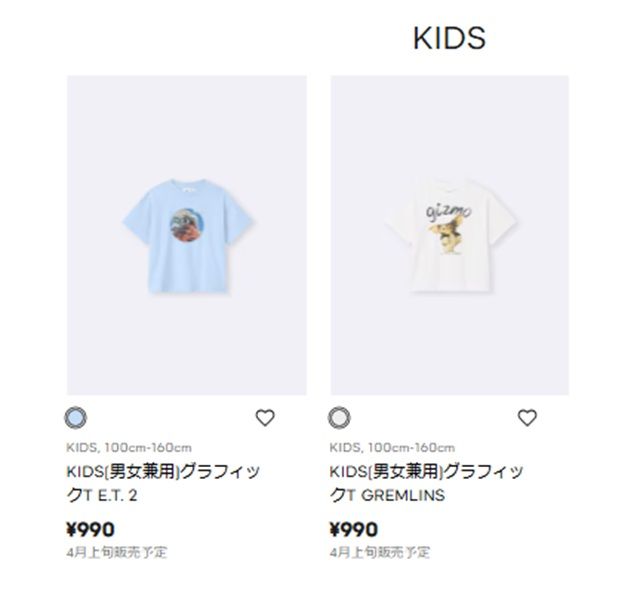Add the GREMLINS tee to favorites
The image size is (640, 600).
(x=527, y=418)
